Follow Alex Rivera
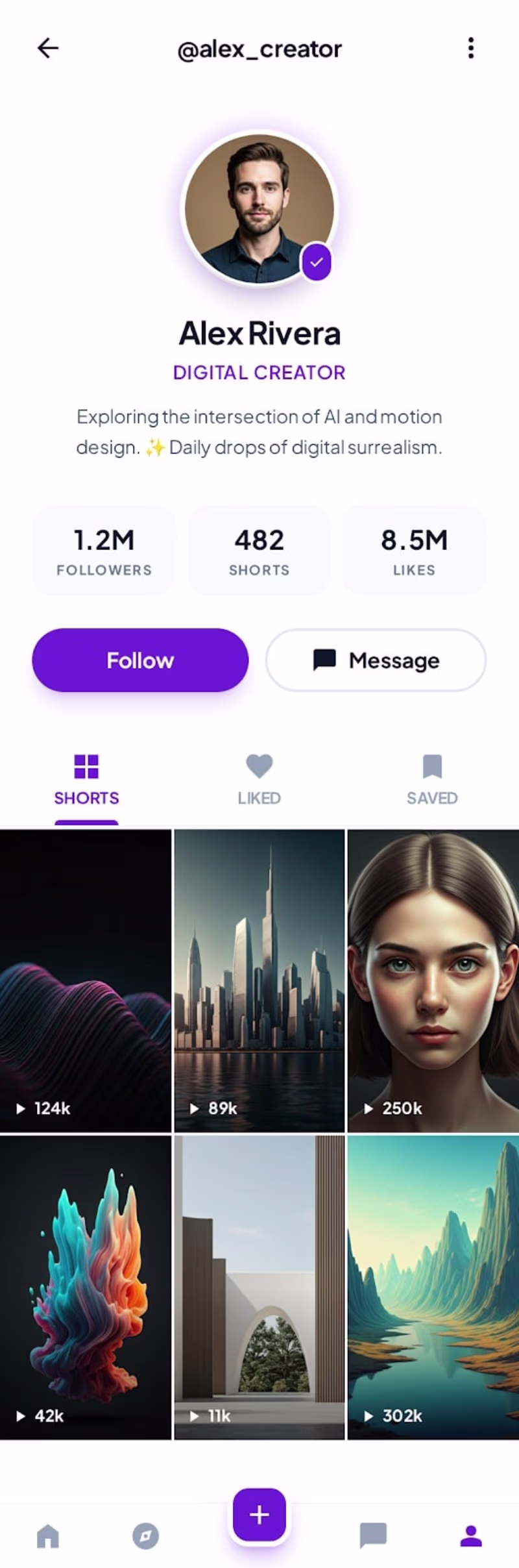The width and height of the screenshot is (519, 1568). point(140,660)
